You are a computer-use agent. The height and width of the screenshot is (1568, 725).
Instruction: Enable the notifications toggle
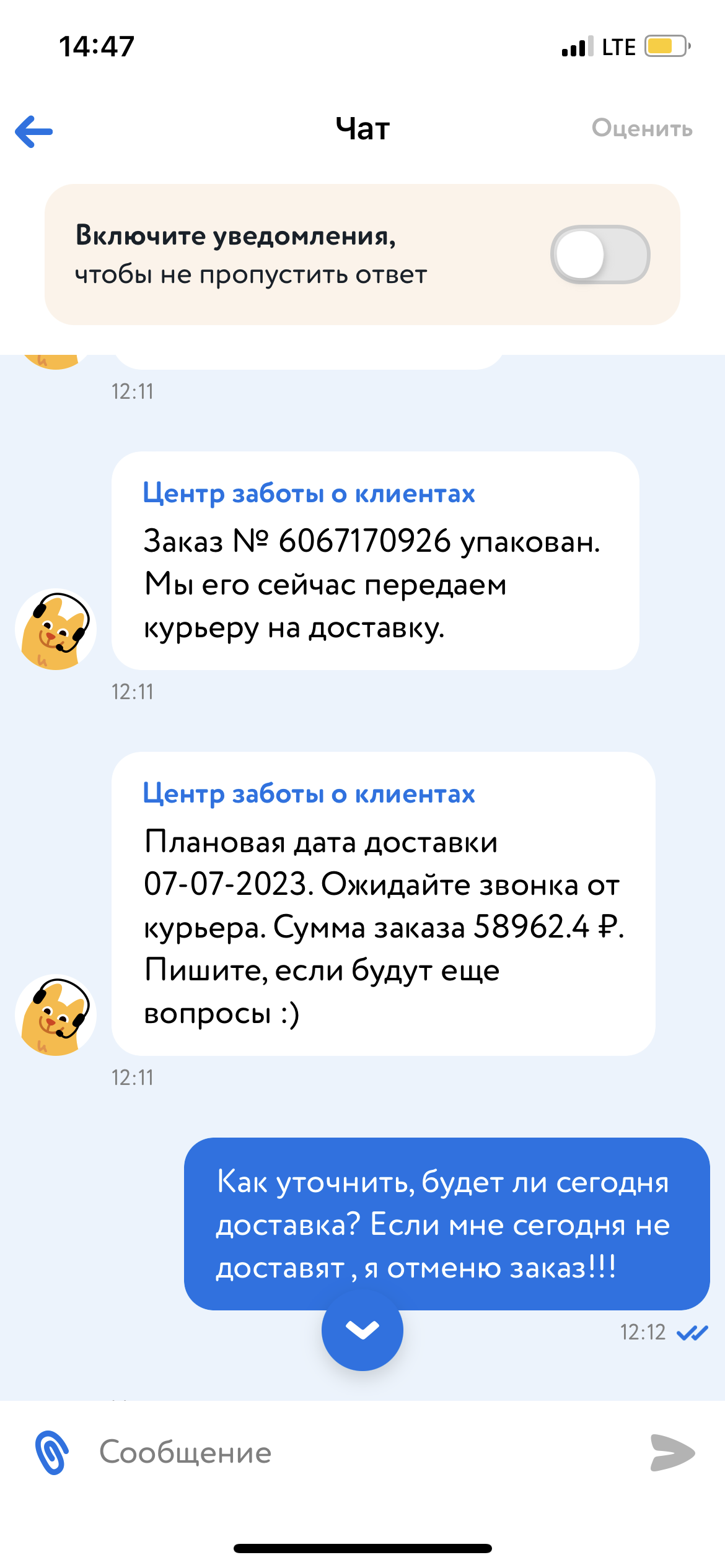click(600, 255)
